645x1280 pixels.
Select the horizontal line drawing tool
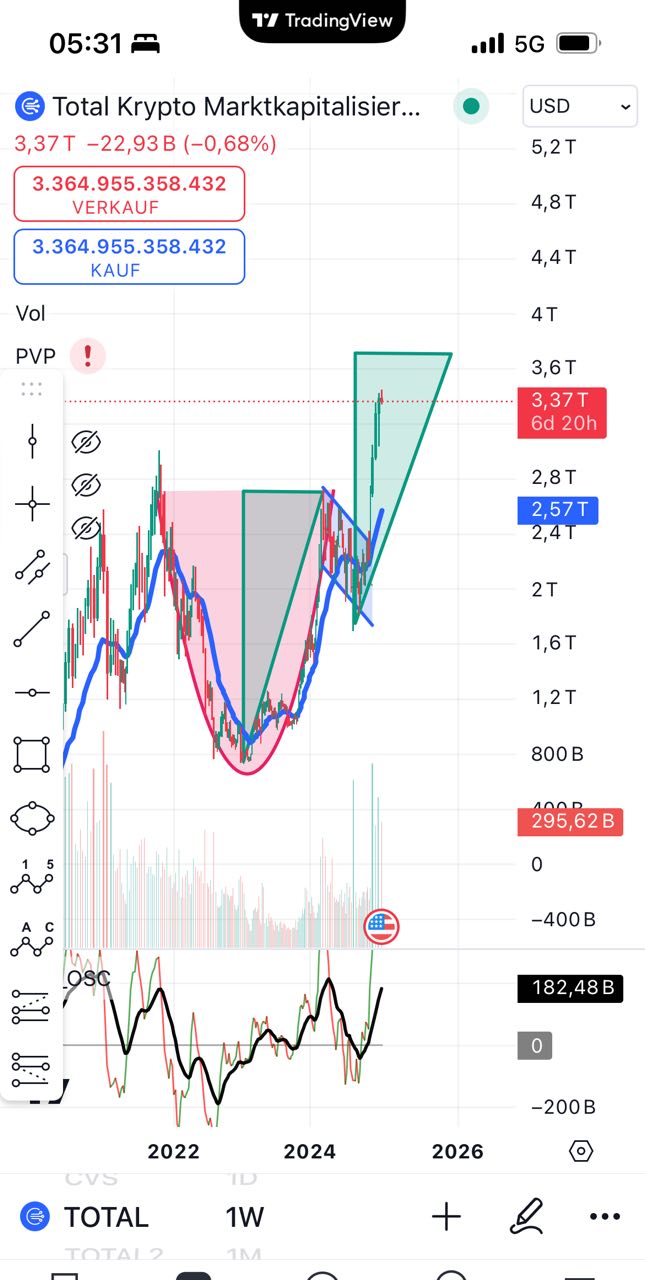click(32, 692)
